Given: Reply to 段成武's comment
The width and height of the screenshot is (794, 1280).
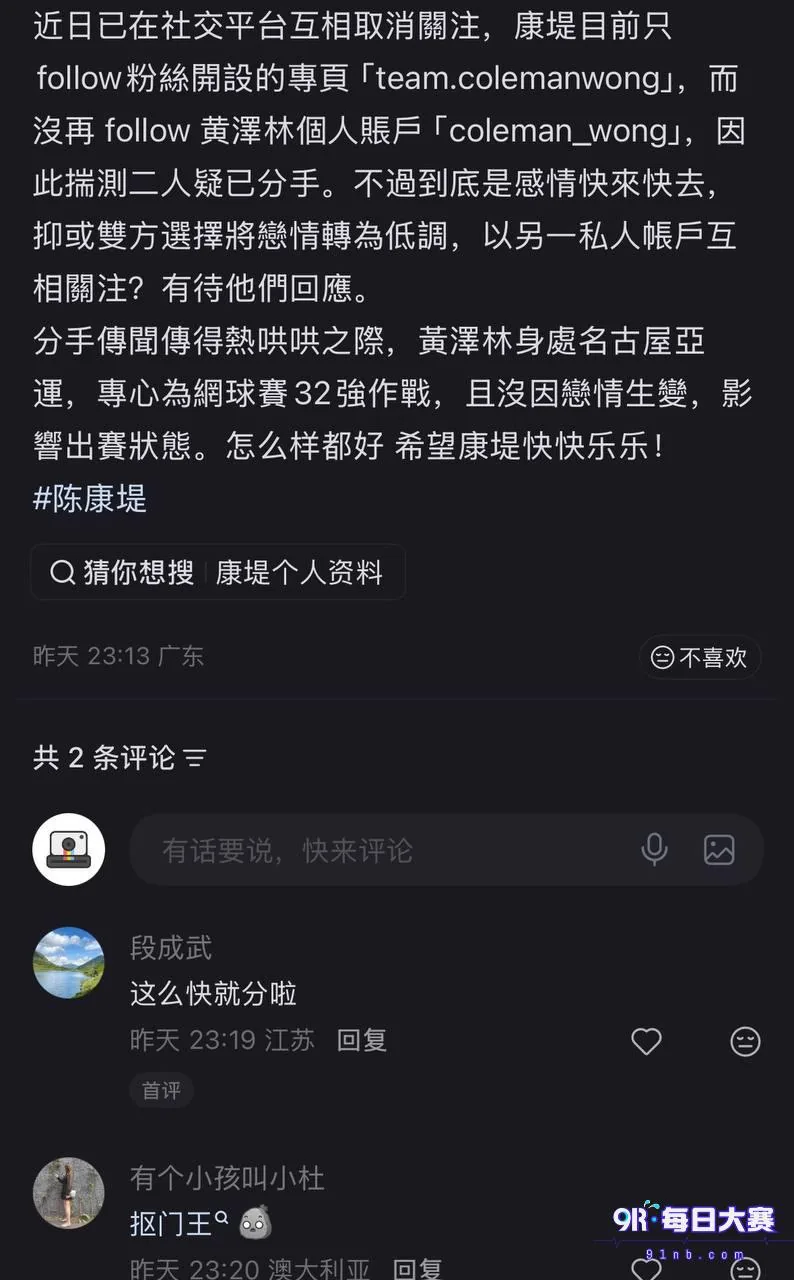Looking at the screenshot, I should (362, 1040).
